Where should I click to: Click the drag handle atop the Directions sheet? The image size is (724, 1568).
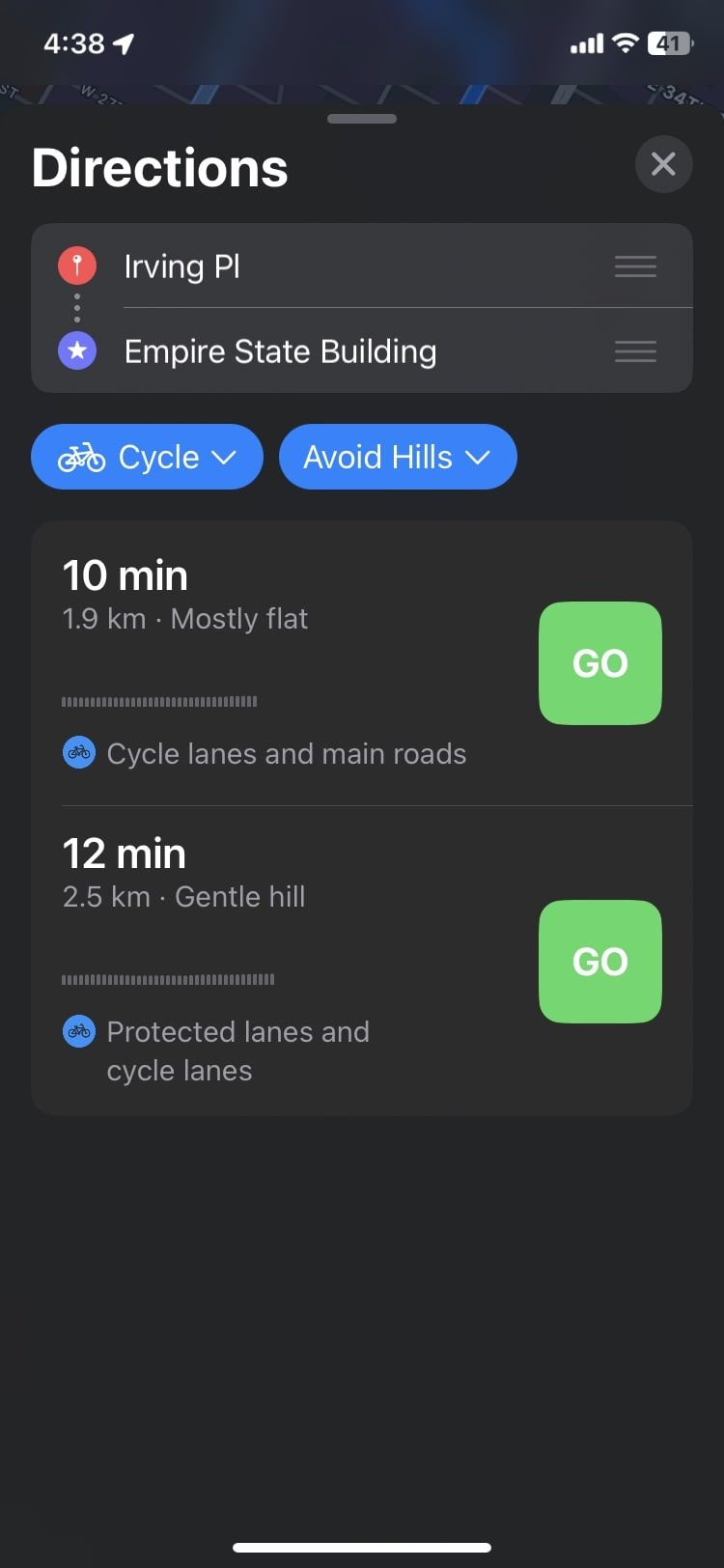(x=362, y=118)
